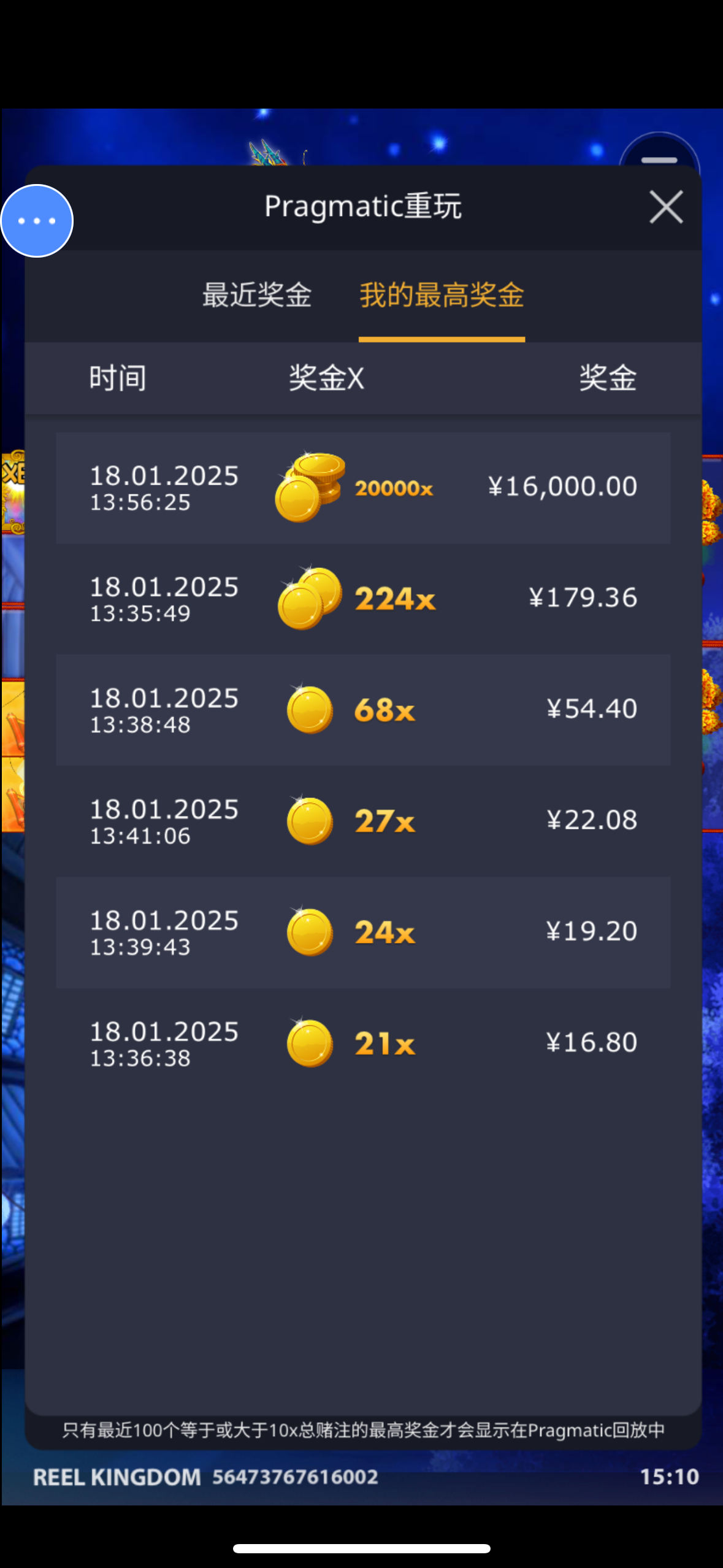Screen dimensions: 723x1568
Task: Select the 我的最高奖金 tab
Action: click(442, 295)
